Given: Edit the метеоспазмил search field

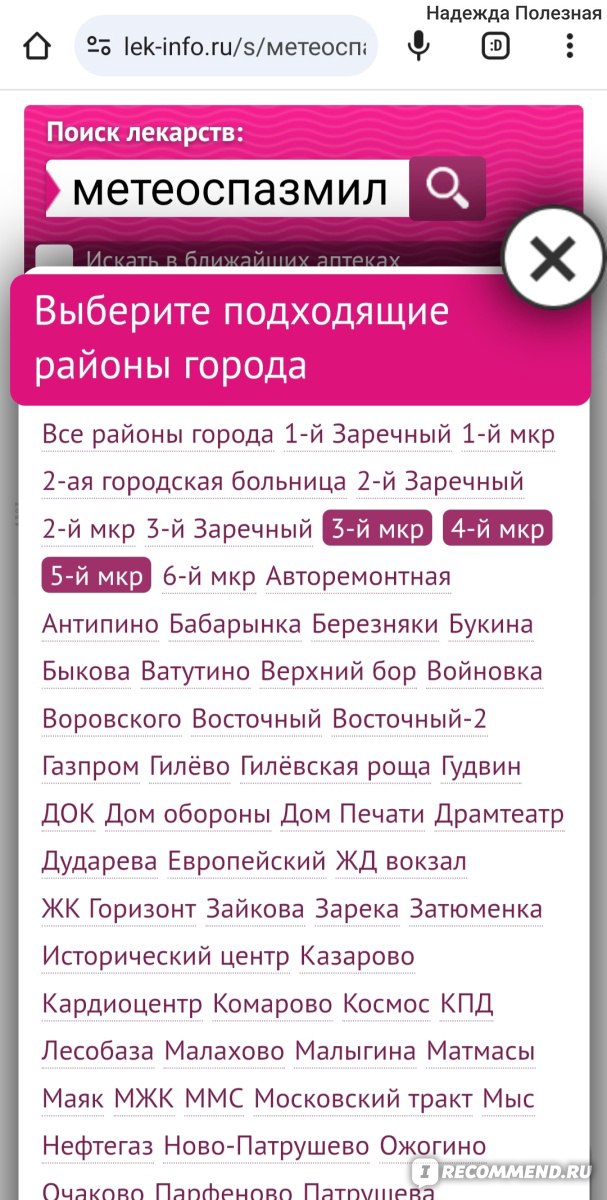Looking at the screenshot, I should click(229, 189).
